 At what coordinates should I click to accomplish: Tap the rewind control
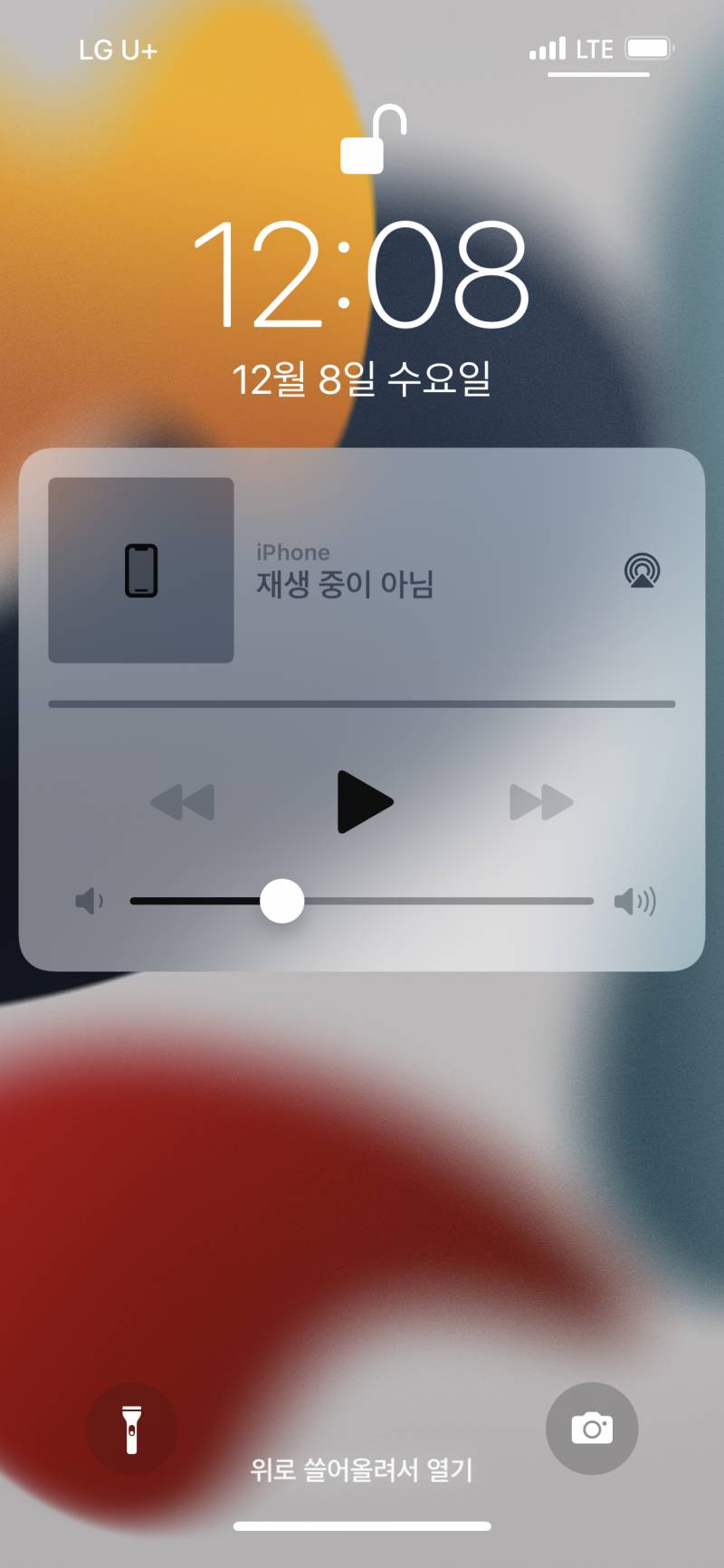186,802
